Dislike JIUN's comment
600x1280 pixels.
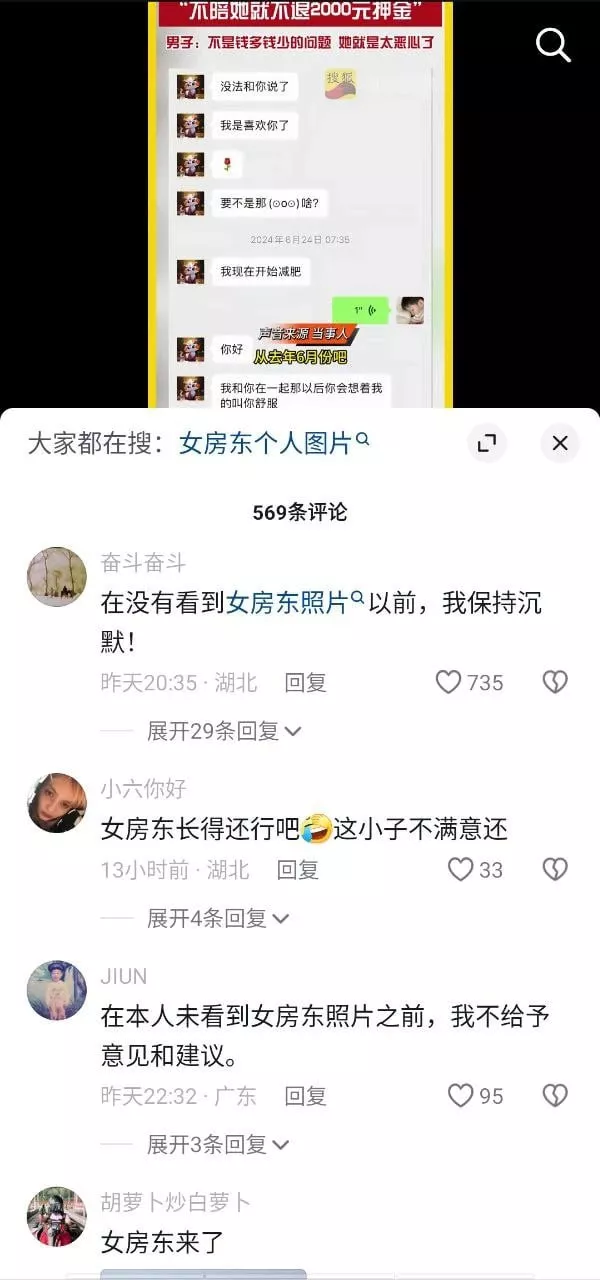[555, 1096]
